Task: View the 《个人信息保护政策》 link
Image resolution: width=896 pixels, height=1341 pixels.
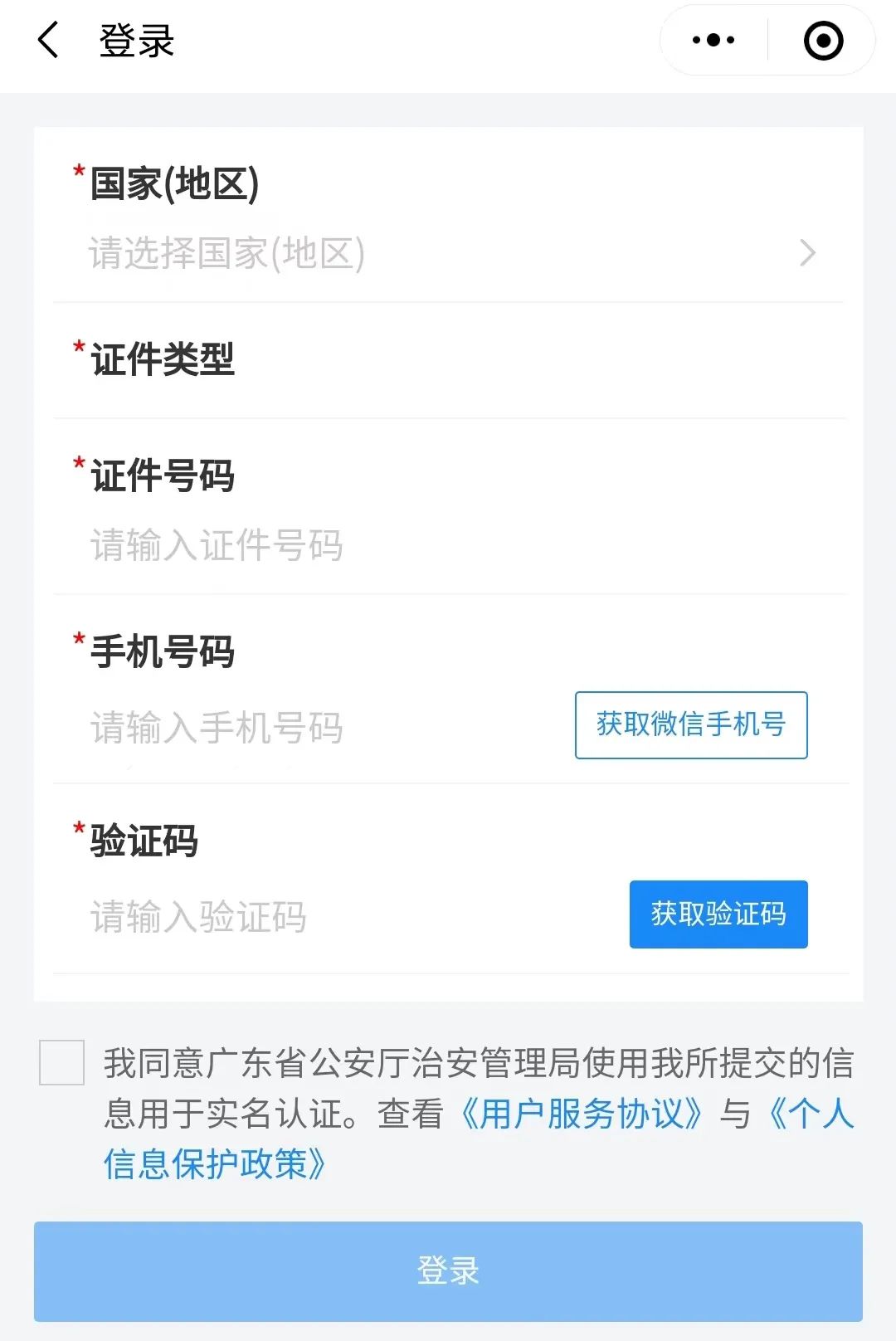Action: (x=216, y=1164)
